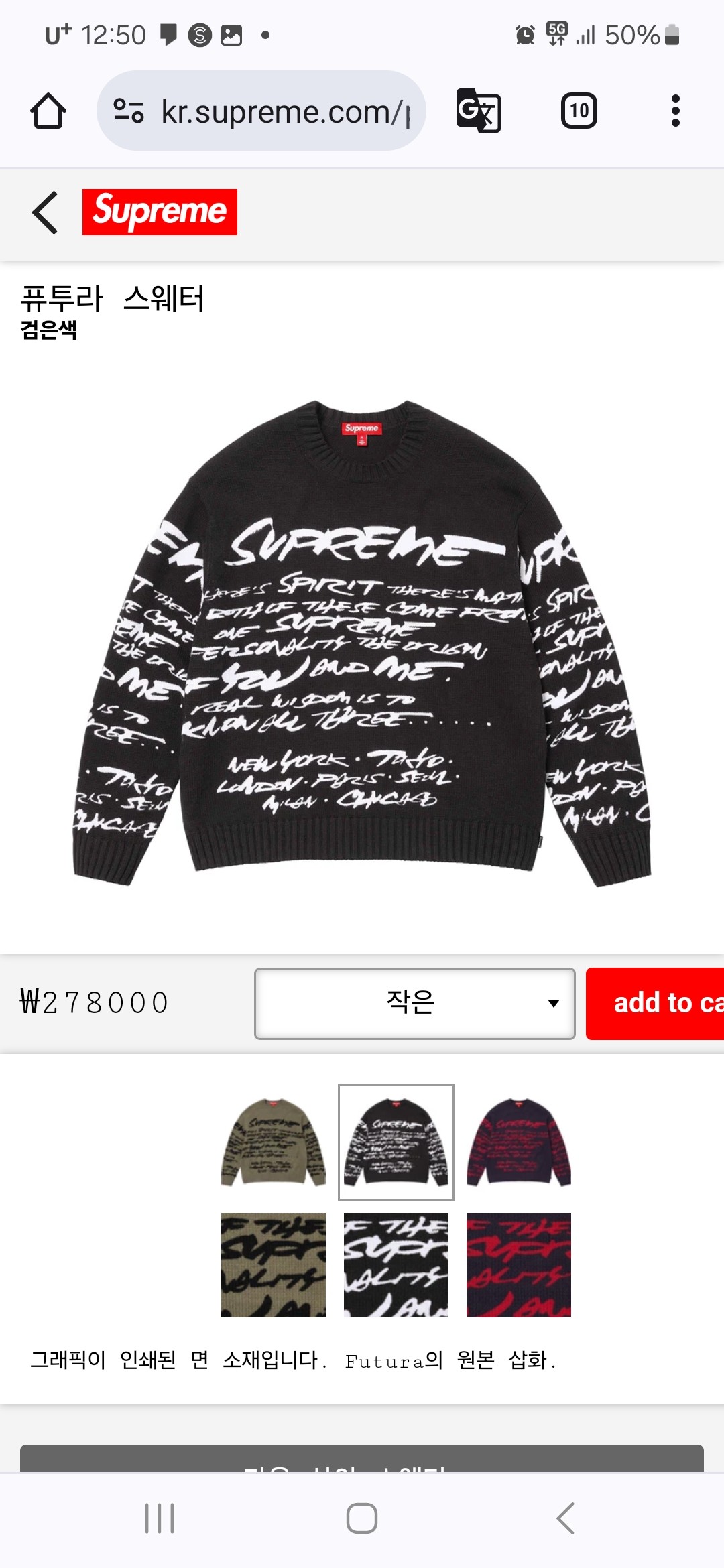
Task: Select the olive green sweater color
Action: click(274, 1142)
